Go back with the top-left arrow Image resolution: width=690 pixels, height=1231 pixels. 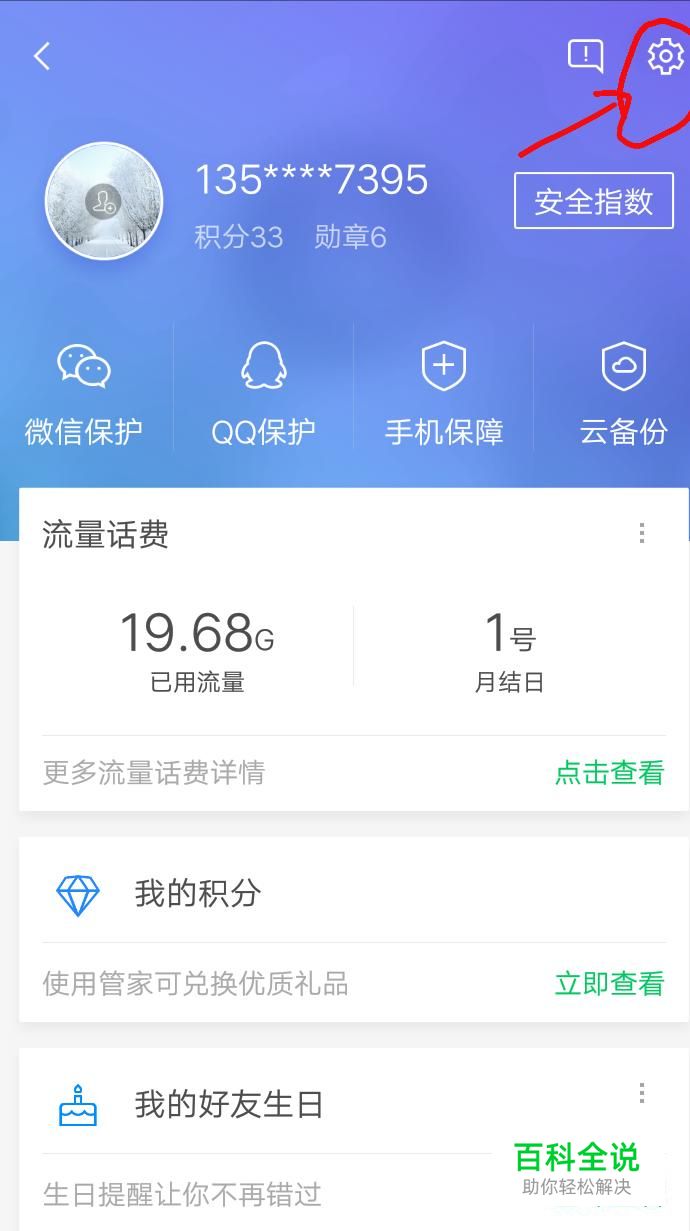(42, 56)
